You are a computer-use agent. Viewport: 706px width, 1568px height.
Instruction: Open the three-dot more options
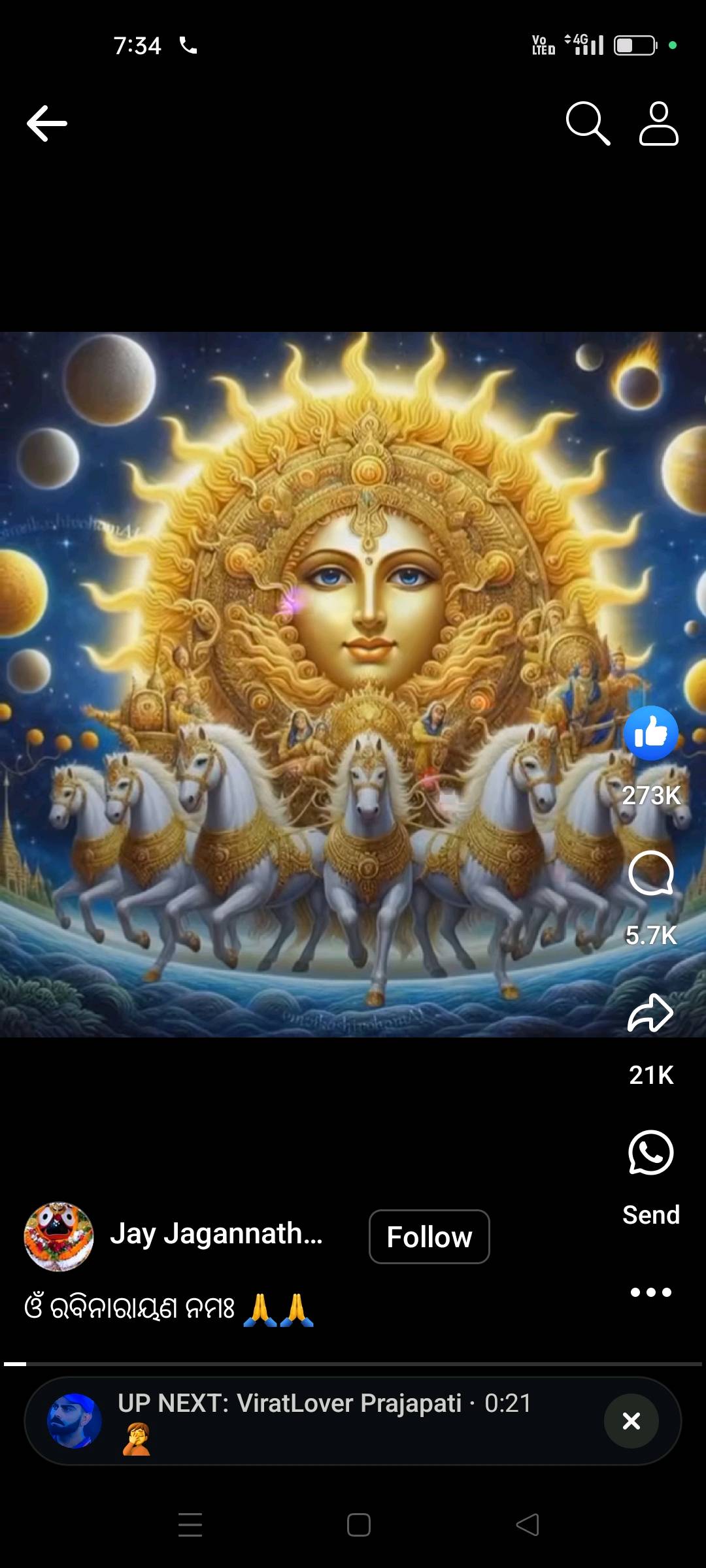(x=651, y=1292)
